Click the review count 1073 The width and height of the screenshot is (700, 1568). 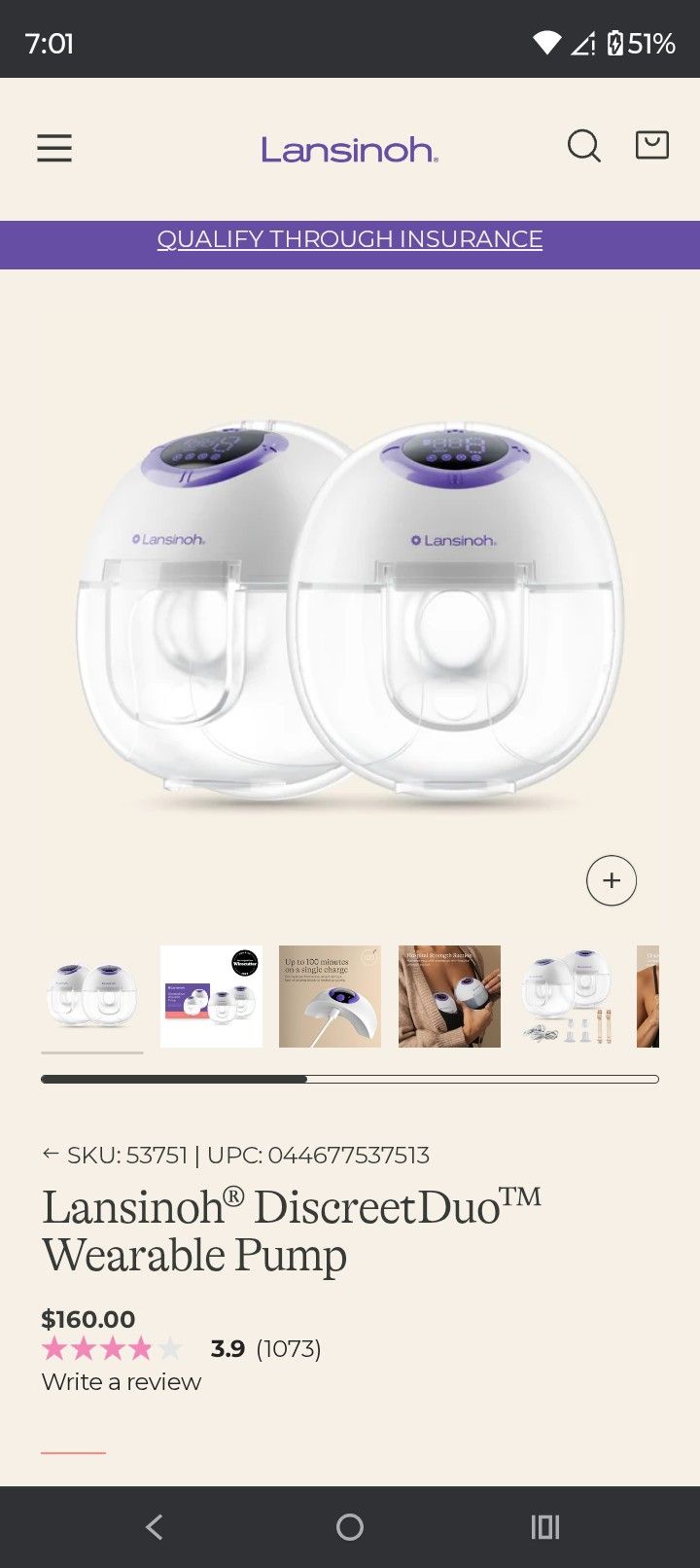coord(287,1349)
